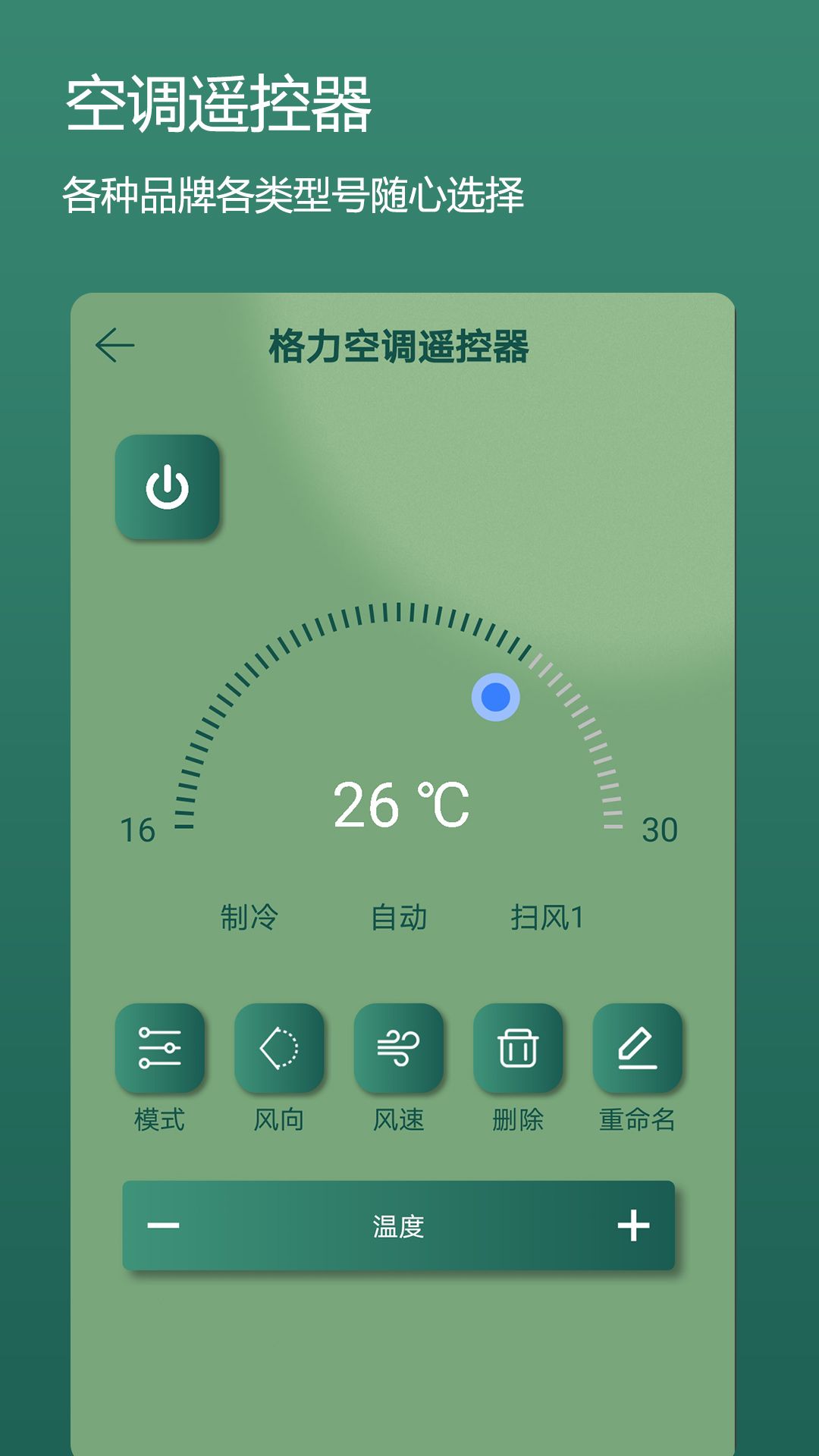Screen dimensions: 819x1456
Task: Click the 16 minimum temperature mark
Action: point(136,830)
